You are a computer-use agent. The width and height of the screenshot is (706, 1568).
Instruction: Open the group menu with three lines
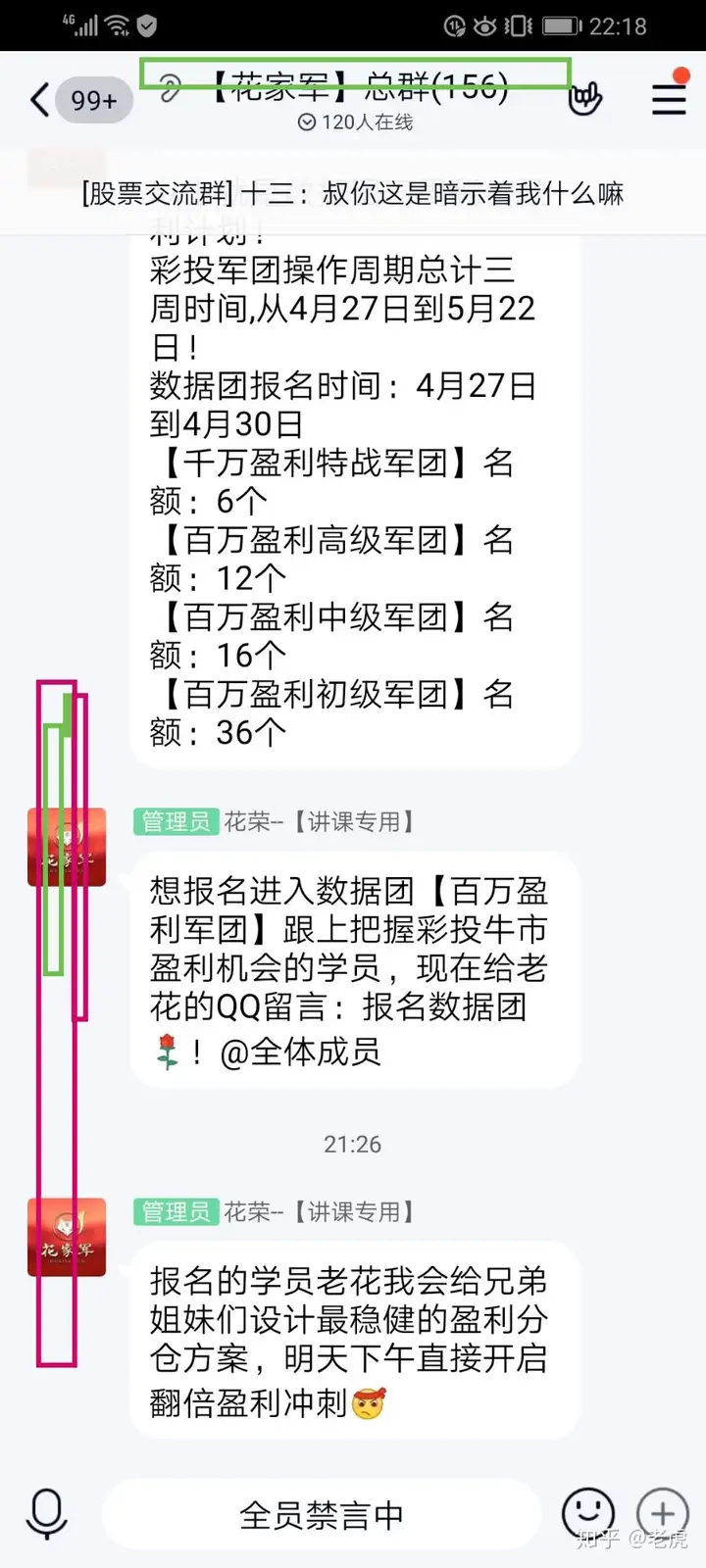[669, 98]
